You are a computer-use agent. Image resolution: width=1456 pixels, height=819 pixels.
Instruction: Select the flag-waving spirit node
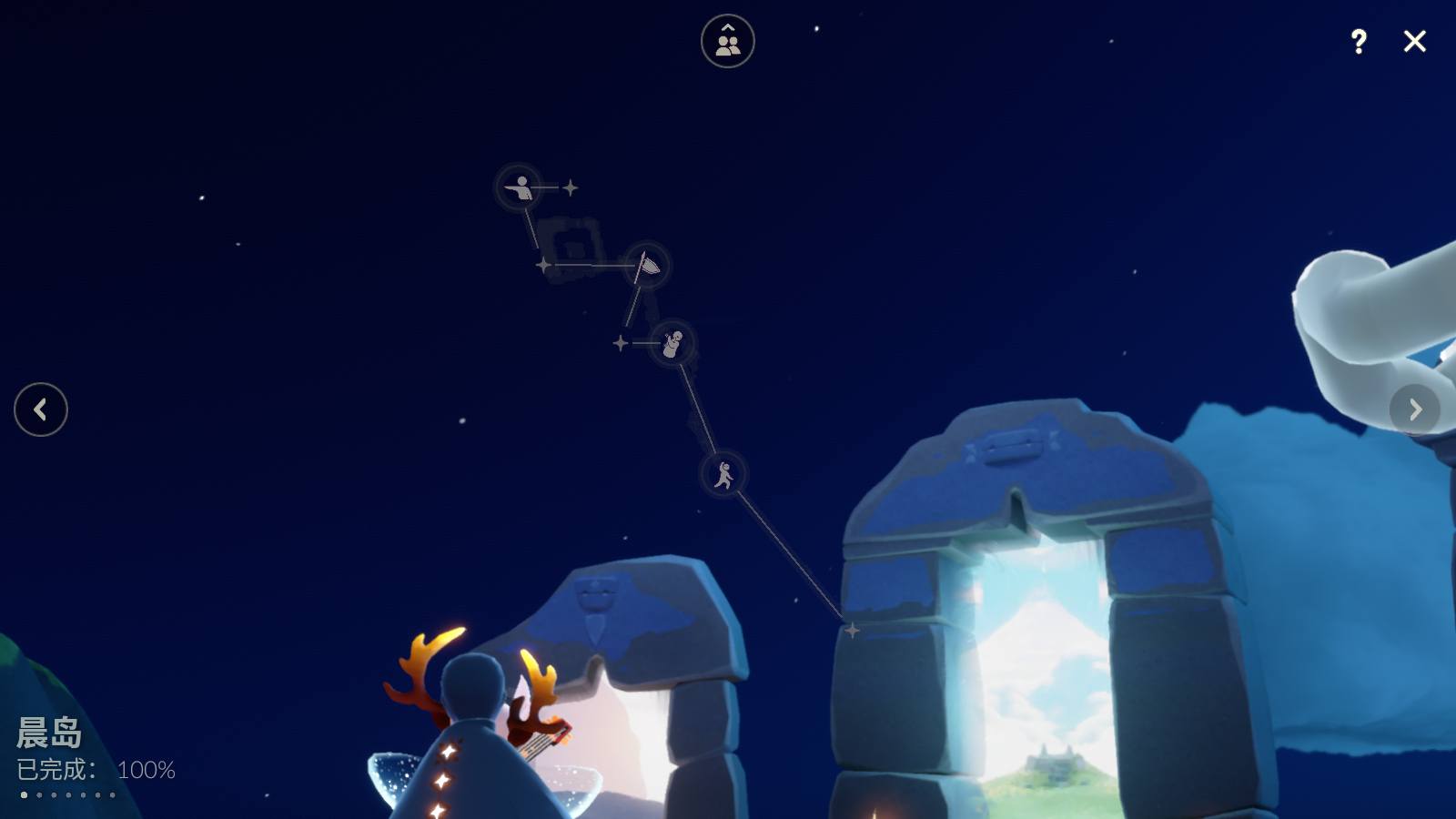647,265
